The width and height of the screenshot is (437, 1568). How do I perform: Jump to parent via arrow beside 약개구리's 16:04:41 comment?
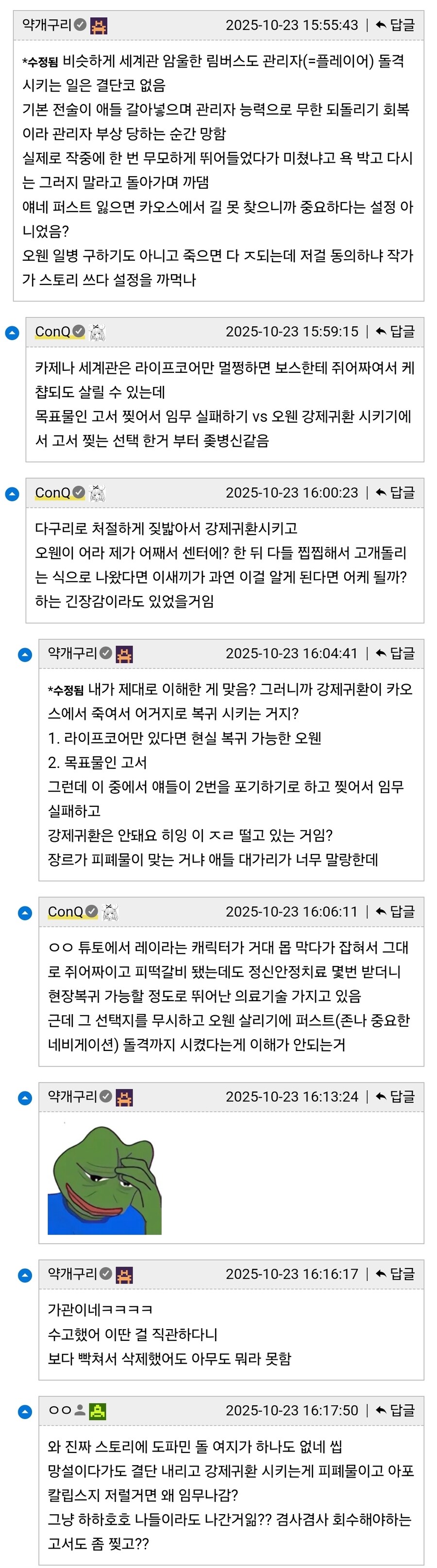pos(25,654)
